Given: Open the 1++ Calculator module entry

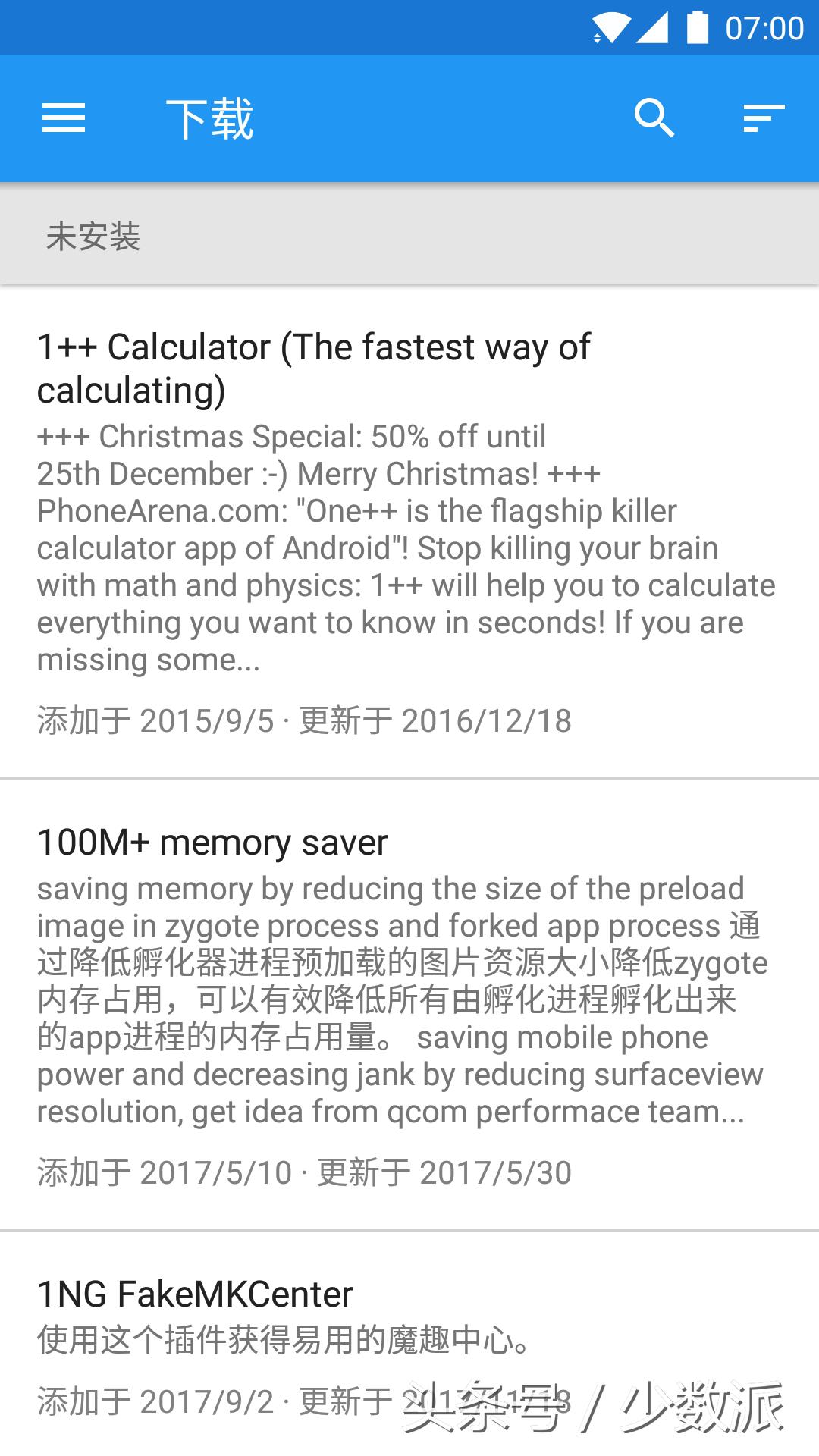Looking at the screenshot, I should tap(312, 369).
